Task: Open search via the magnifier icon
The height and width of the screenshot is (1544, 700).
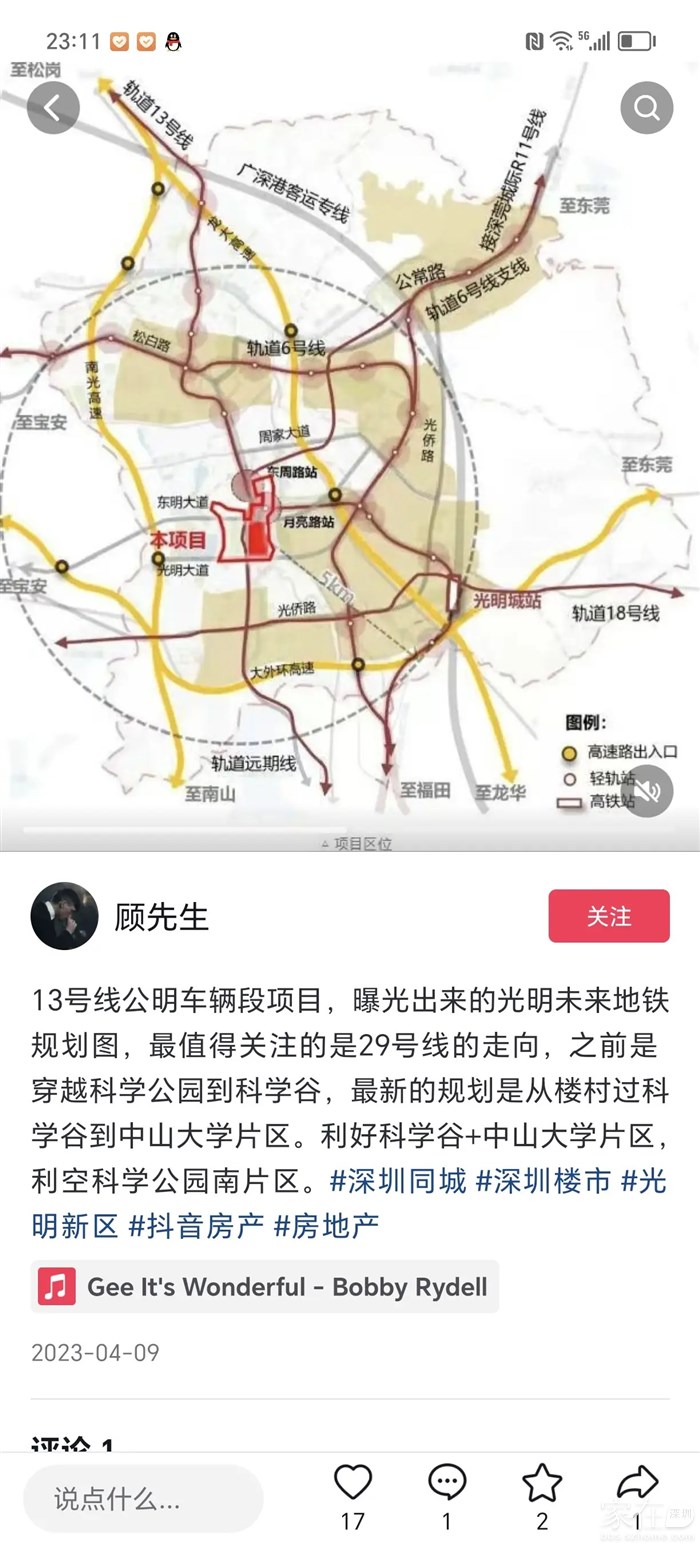Action: (646, 108)
